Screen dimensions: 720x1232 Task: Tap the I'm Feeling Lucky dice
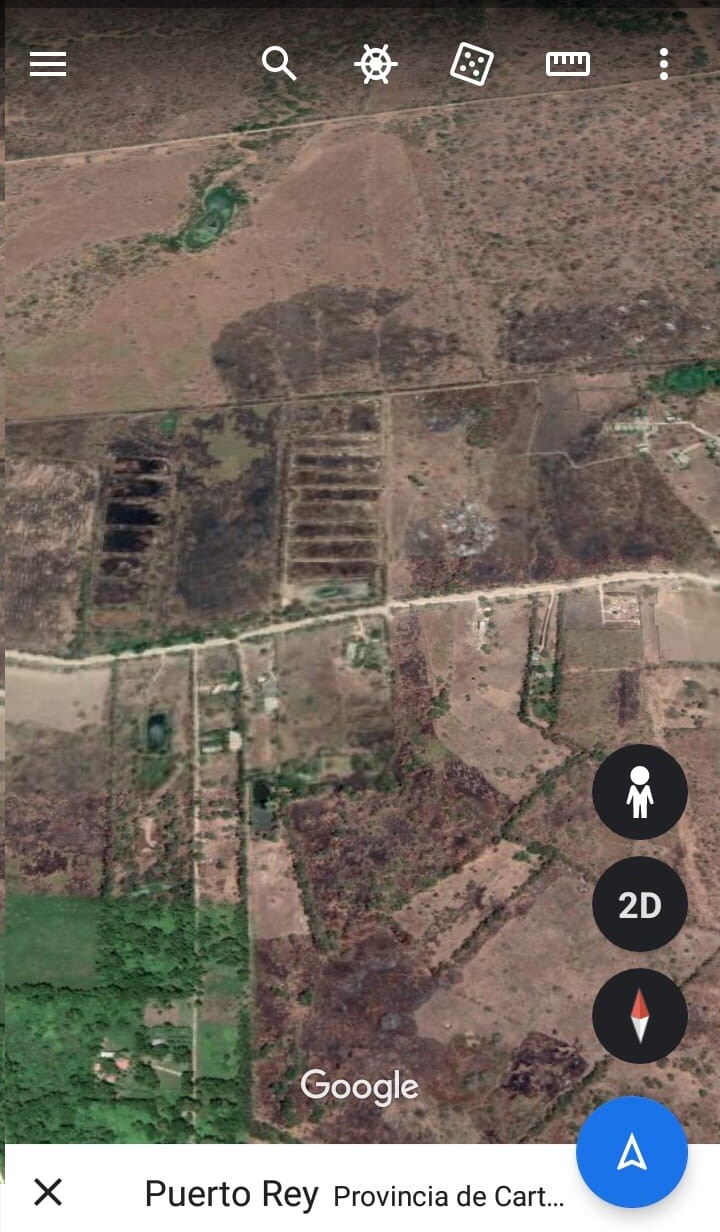click(471, 64)
